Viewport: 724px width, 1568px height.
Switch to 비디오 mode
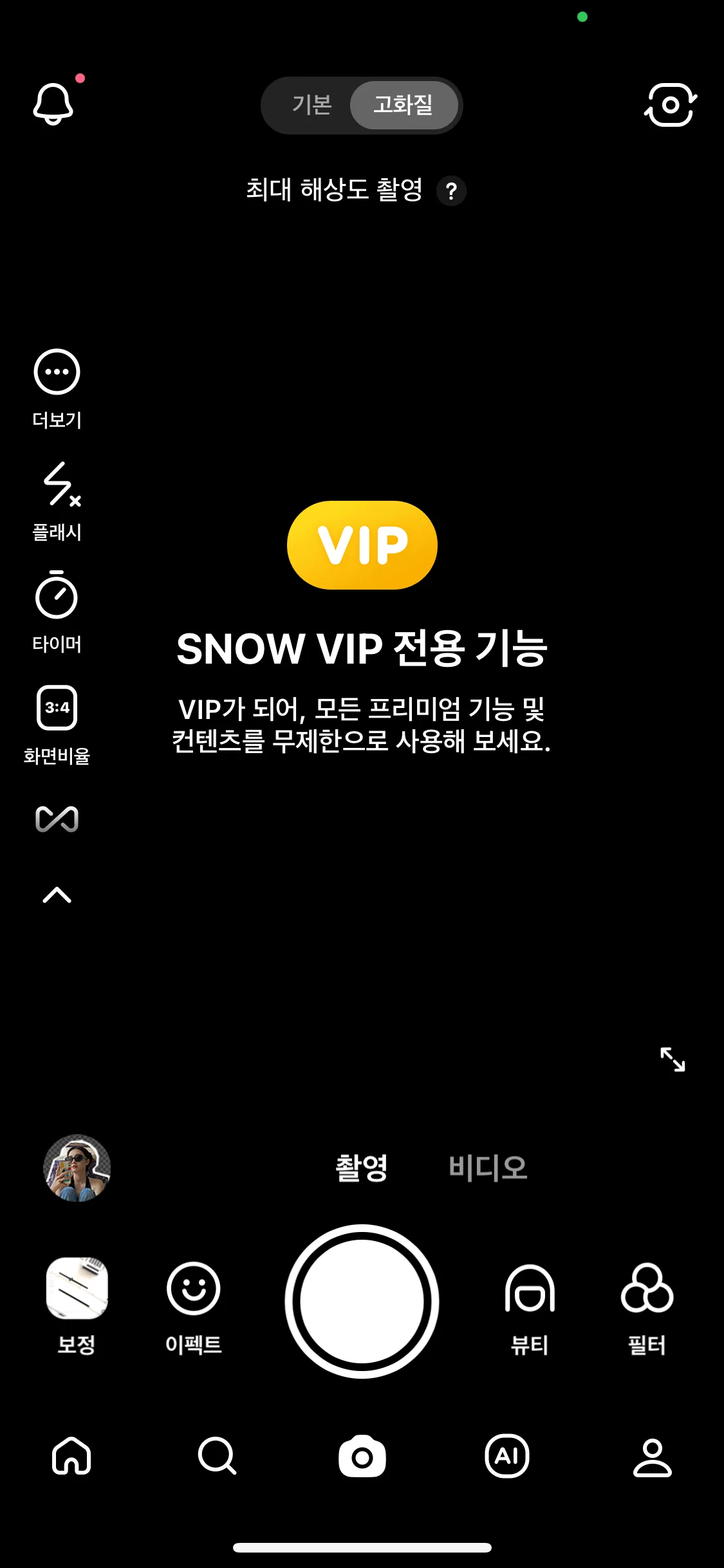click(x=488, y=1168)
